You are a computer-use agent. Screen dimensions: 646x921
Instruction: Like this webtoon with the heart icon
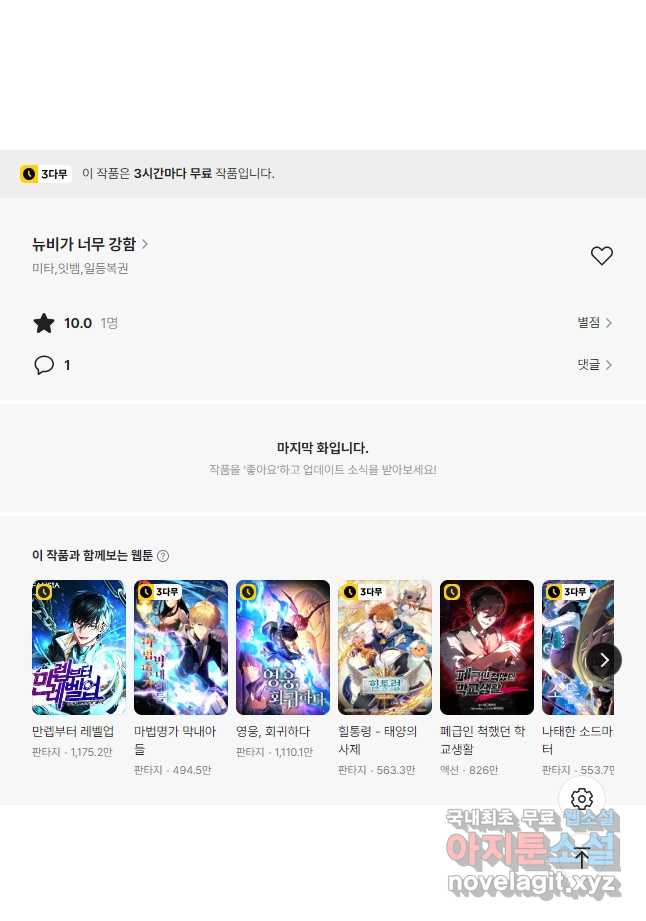[601, 256]
